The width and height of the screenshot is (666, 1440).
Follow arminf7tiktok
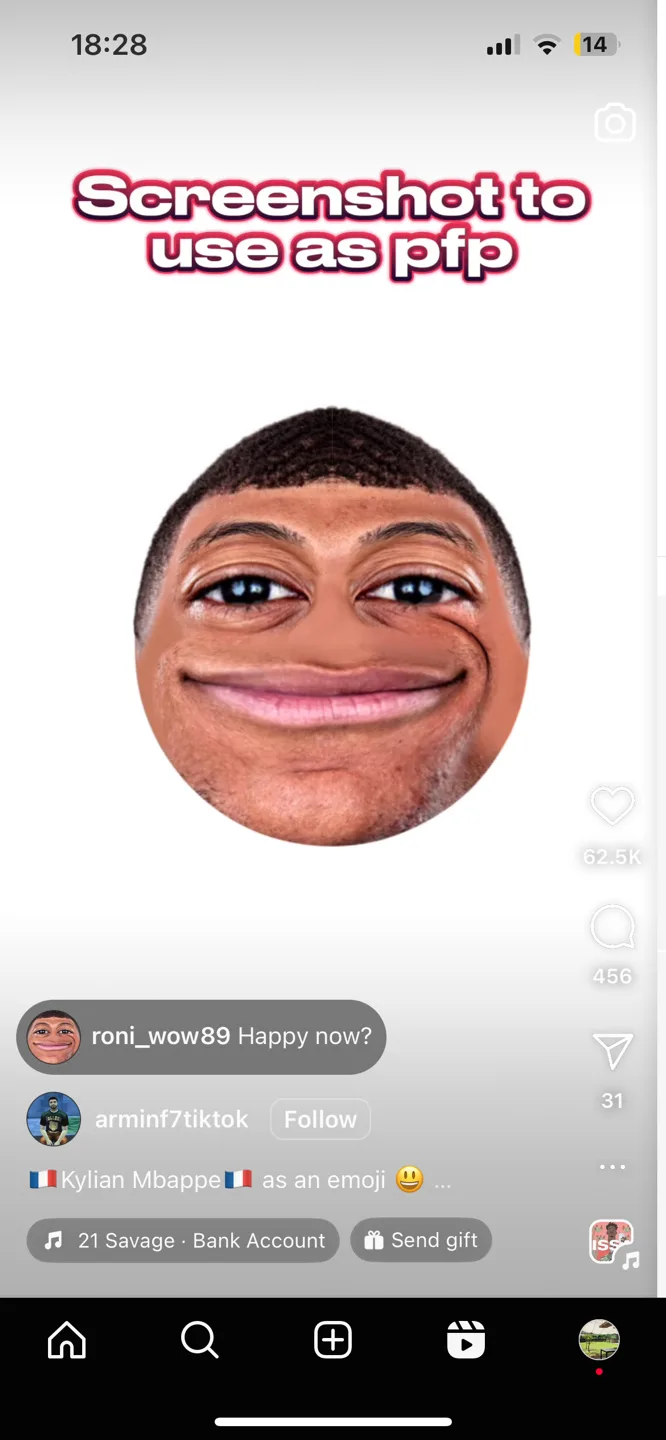pos(320,1119)
